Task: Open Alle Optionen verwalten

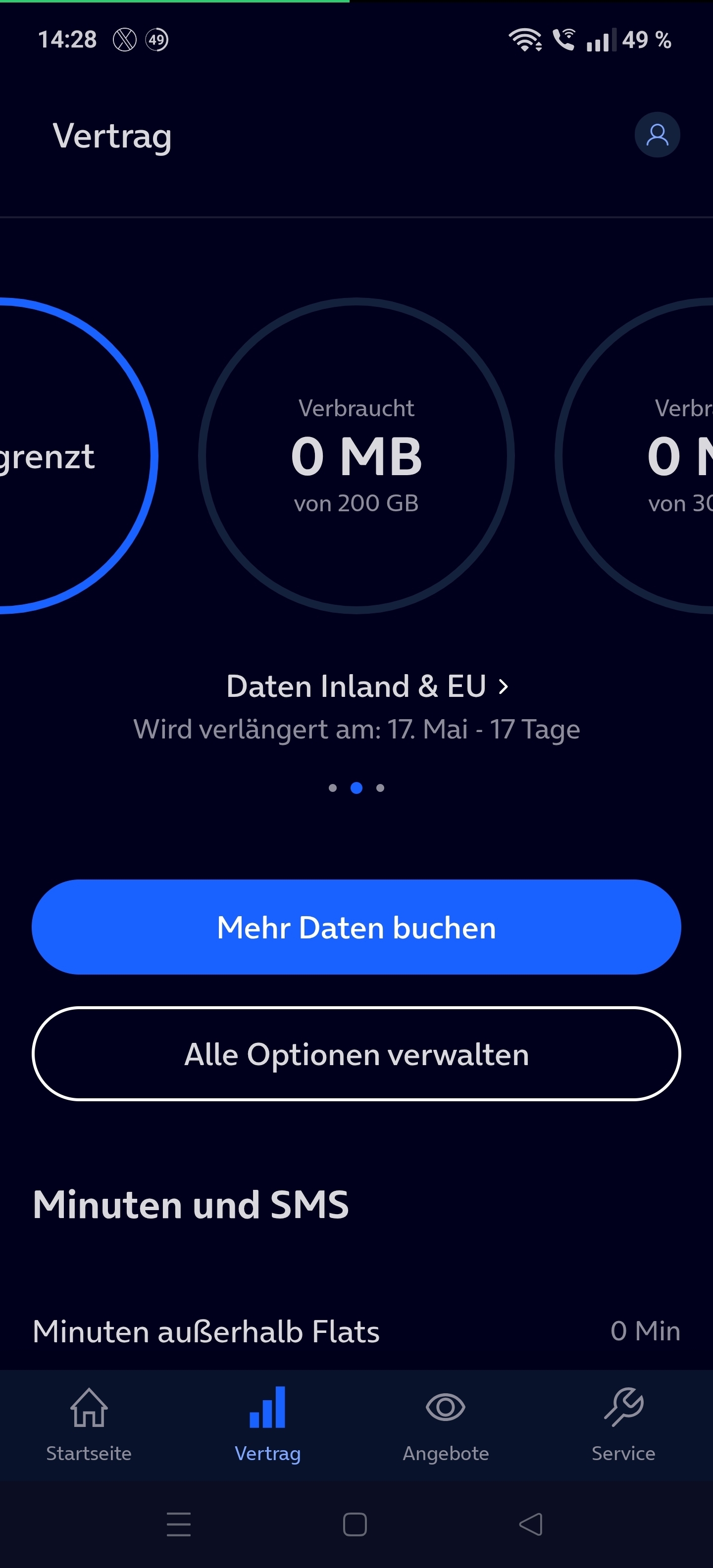Action: pos(356,1054)
